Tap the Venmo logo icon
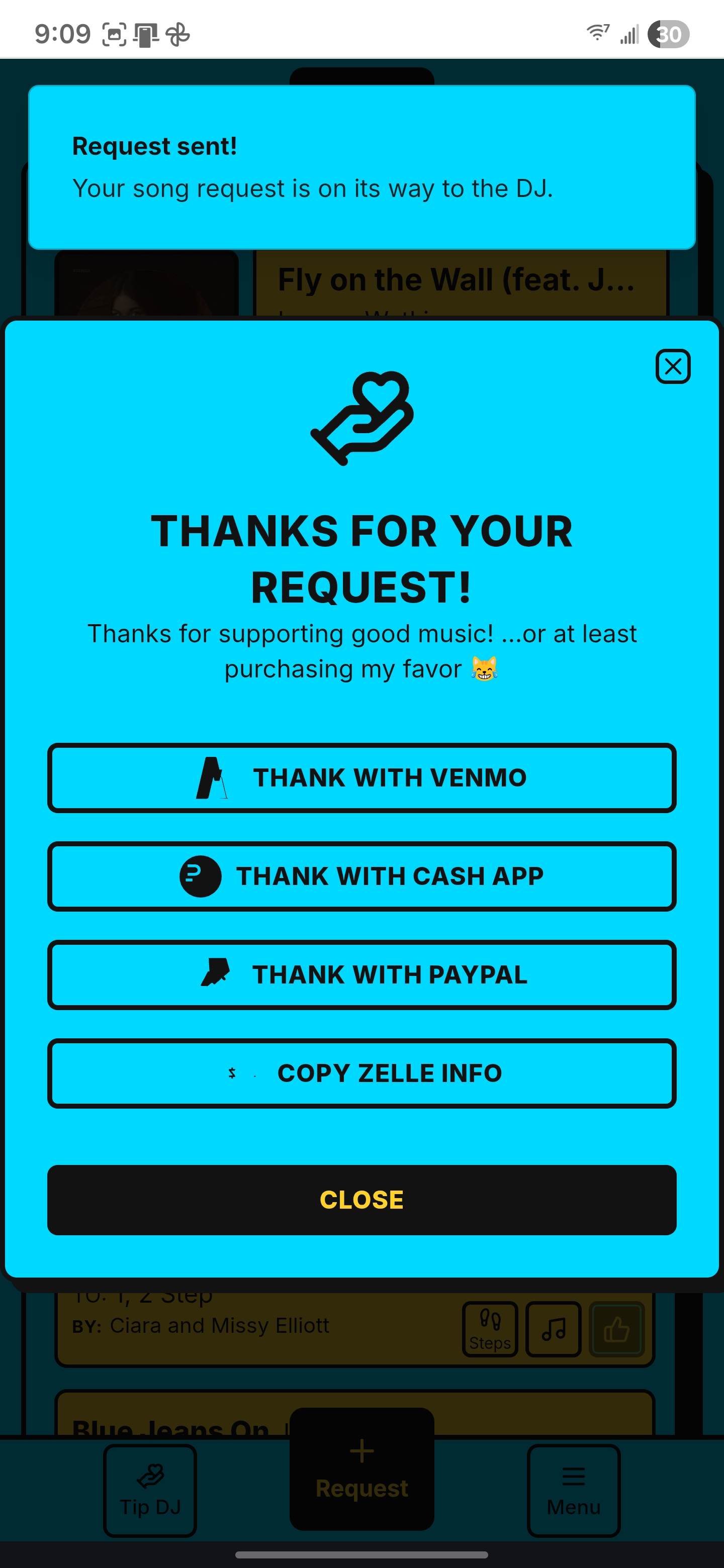 click(211, 777)
